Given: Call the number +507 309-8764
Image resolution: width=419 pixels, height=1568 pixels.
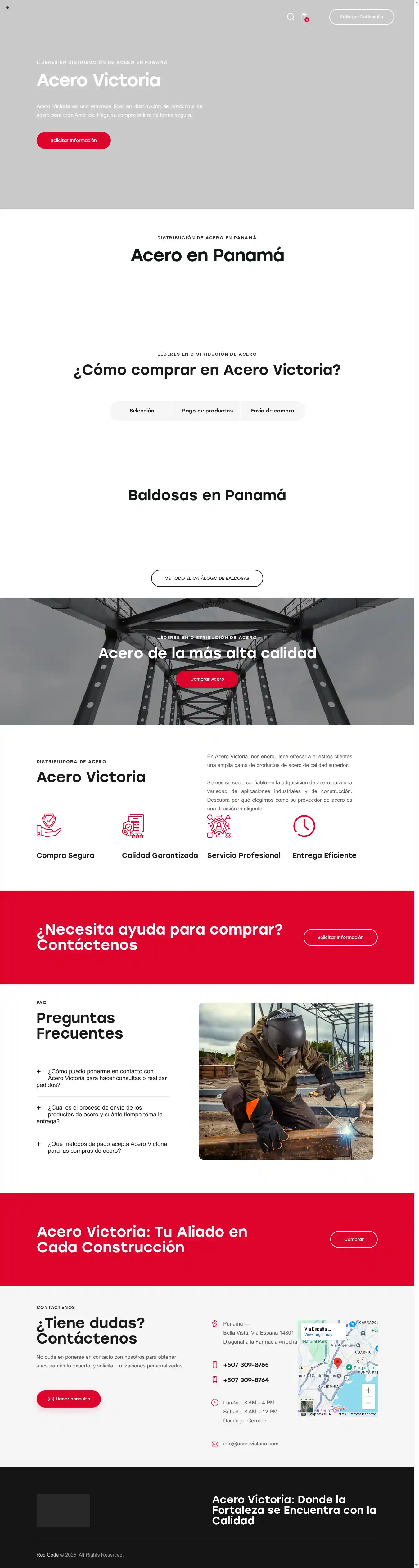Looking at the screenshot, I should 246,1380.
